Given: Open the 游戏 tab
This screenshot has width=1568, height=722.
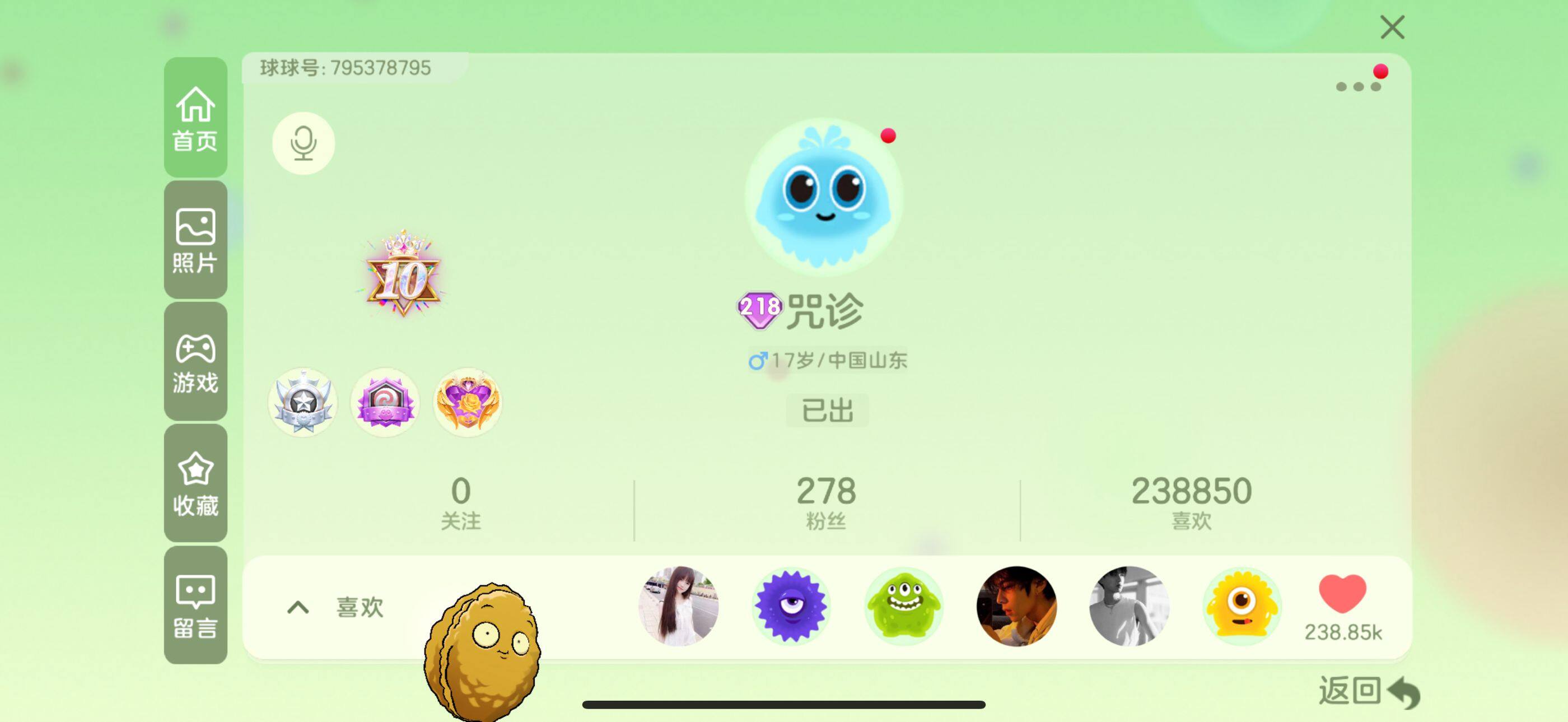Looking at the screenshot, I should (x=195, y=362).
